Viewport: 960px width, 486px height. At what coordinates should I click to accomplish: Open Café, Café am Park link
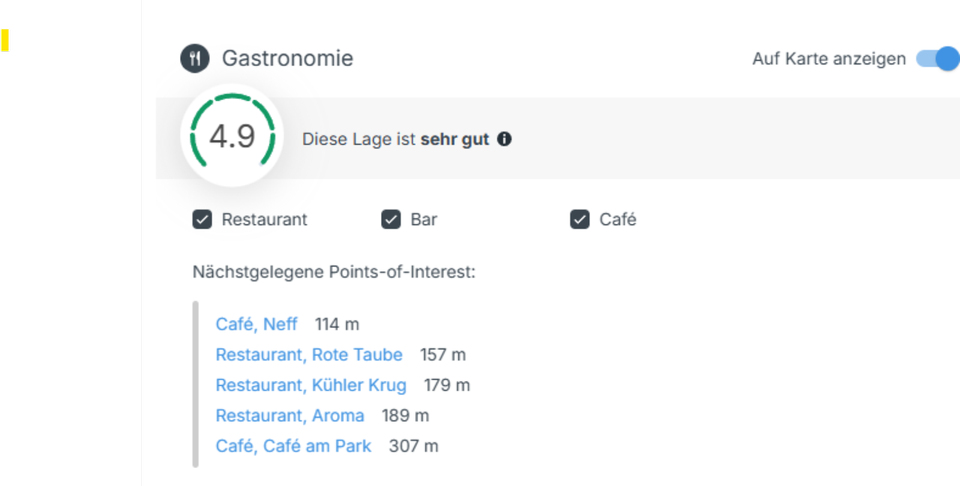(x=293, y=446)
